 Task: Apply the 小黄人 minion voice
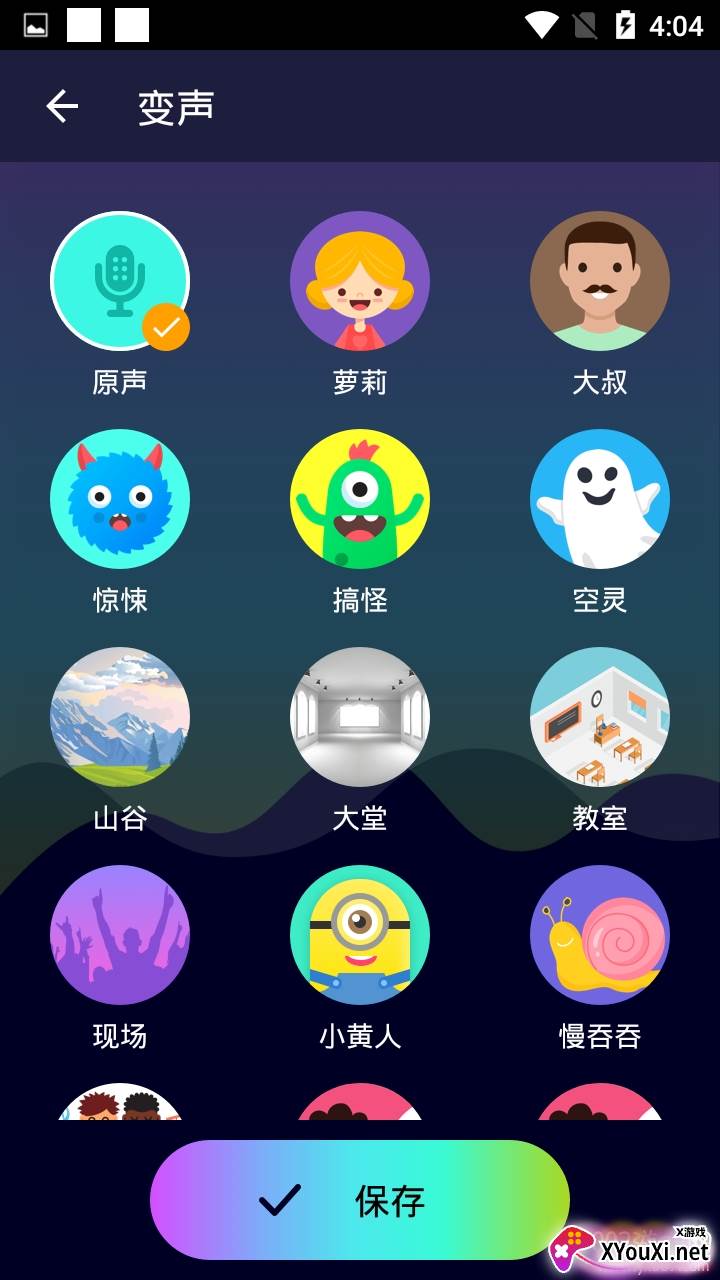[x=360, y=935]
